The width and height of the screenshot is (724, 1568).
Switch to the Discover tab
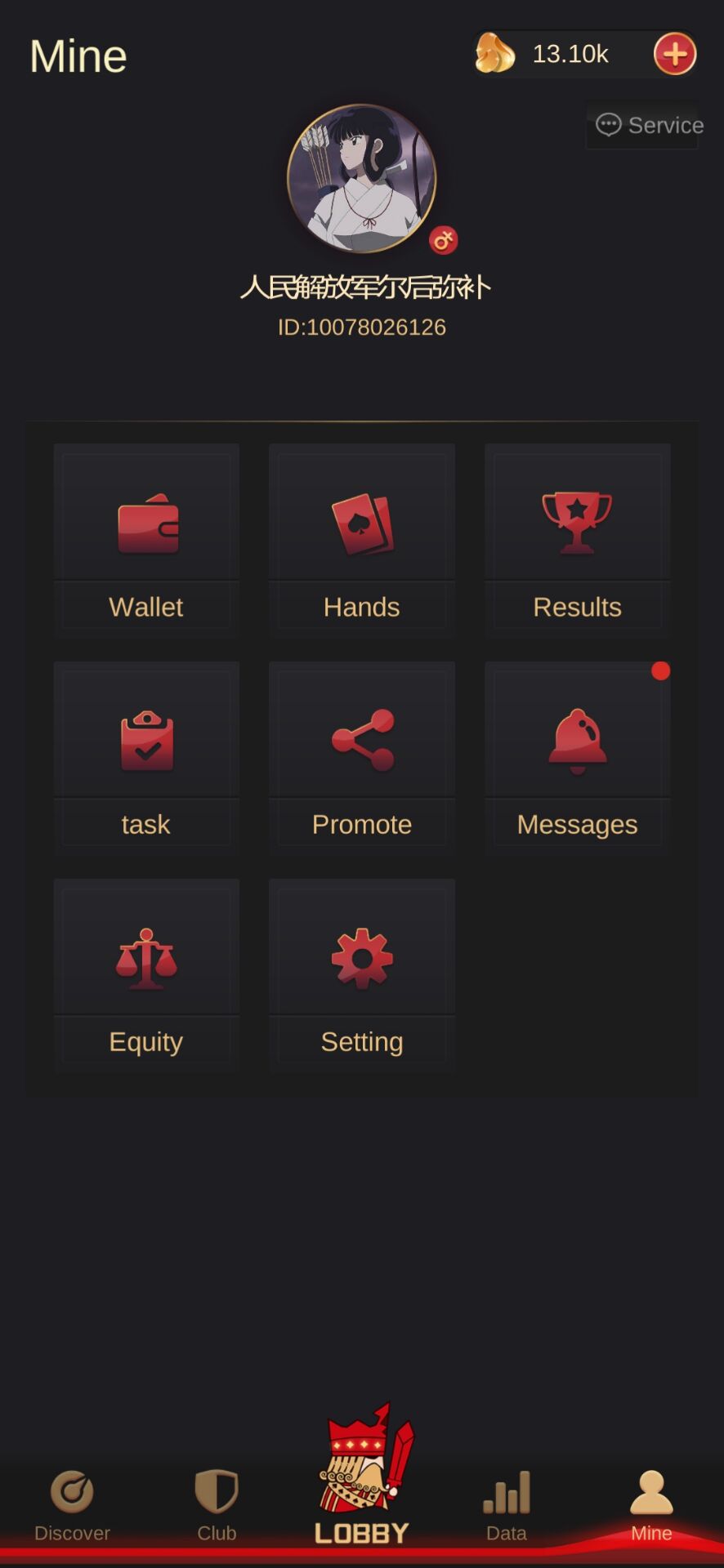click(x=72, y=1505)
